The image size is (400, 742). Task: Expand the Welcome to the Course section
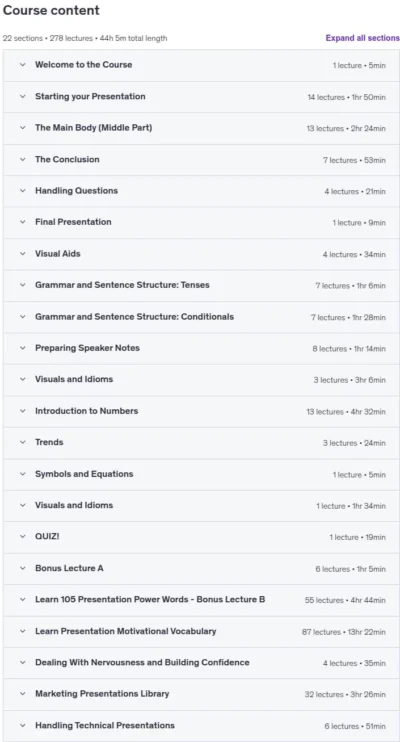[x=201, y=65]
